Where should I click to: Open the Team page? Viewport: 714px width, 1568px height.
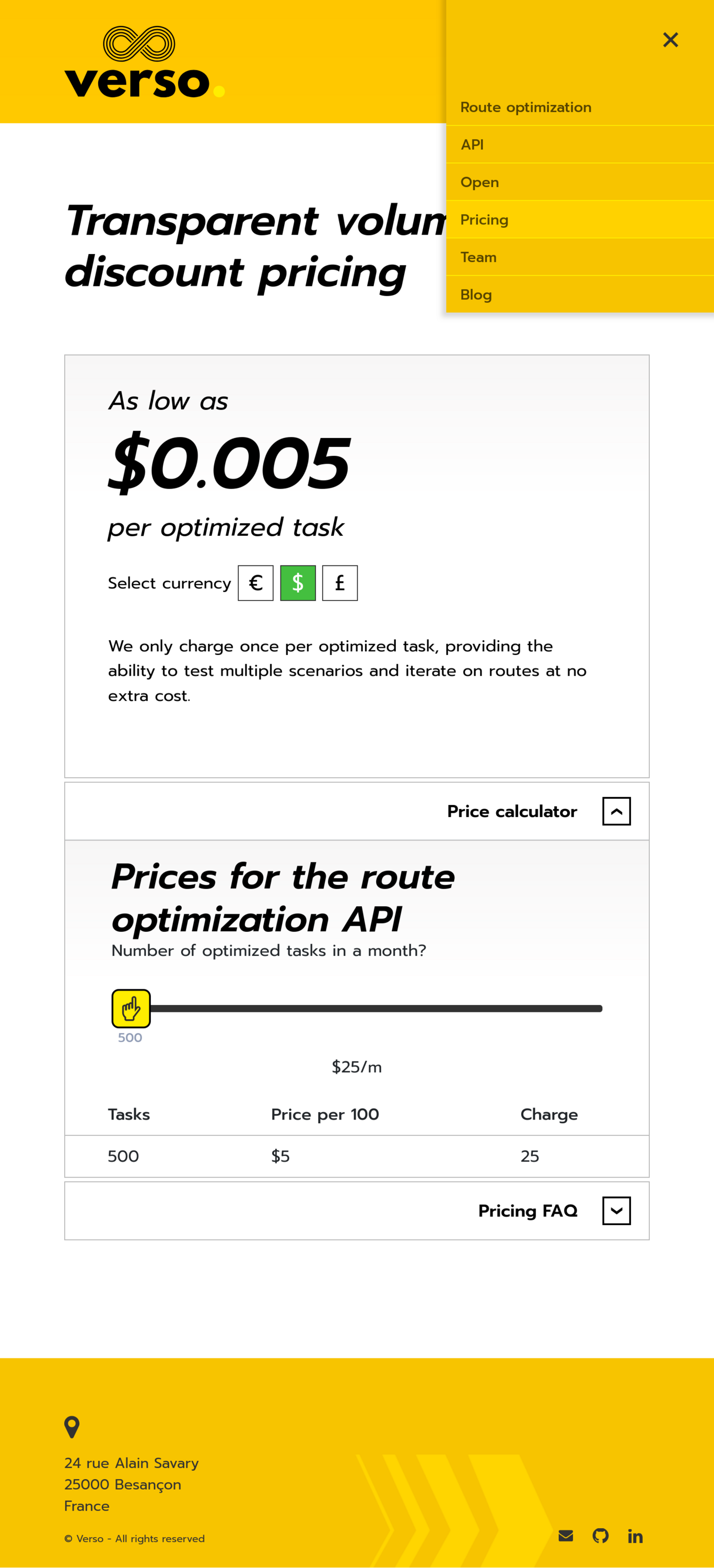(x=478, y=258)
